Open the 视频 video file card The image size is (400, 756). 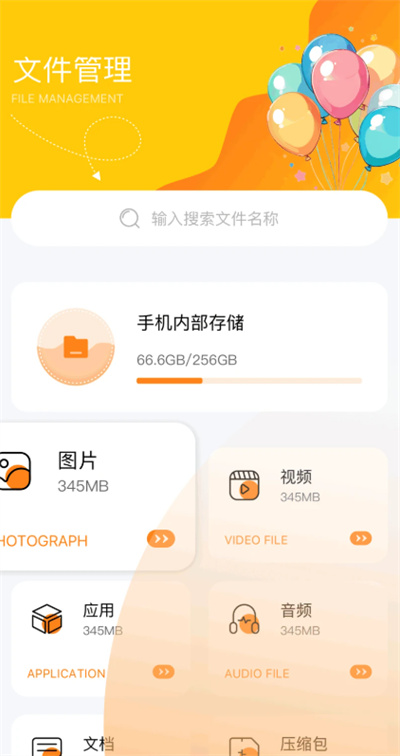coord(298,505)
